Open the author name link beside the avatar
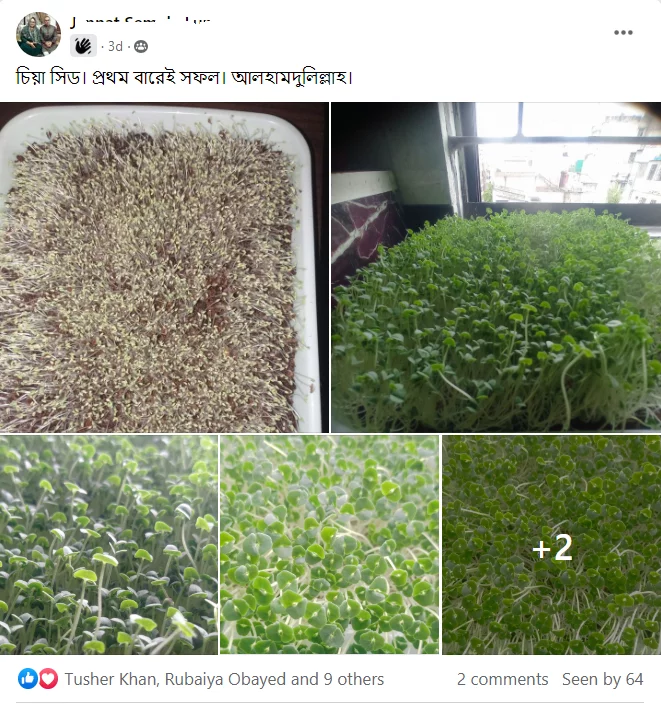The width and height of the screenshot is (661, 704). [x=140, y=20]
